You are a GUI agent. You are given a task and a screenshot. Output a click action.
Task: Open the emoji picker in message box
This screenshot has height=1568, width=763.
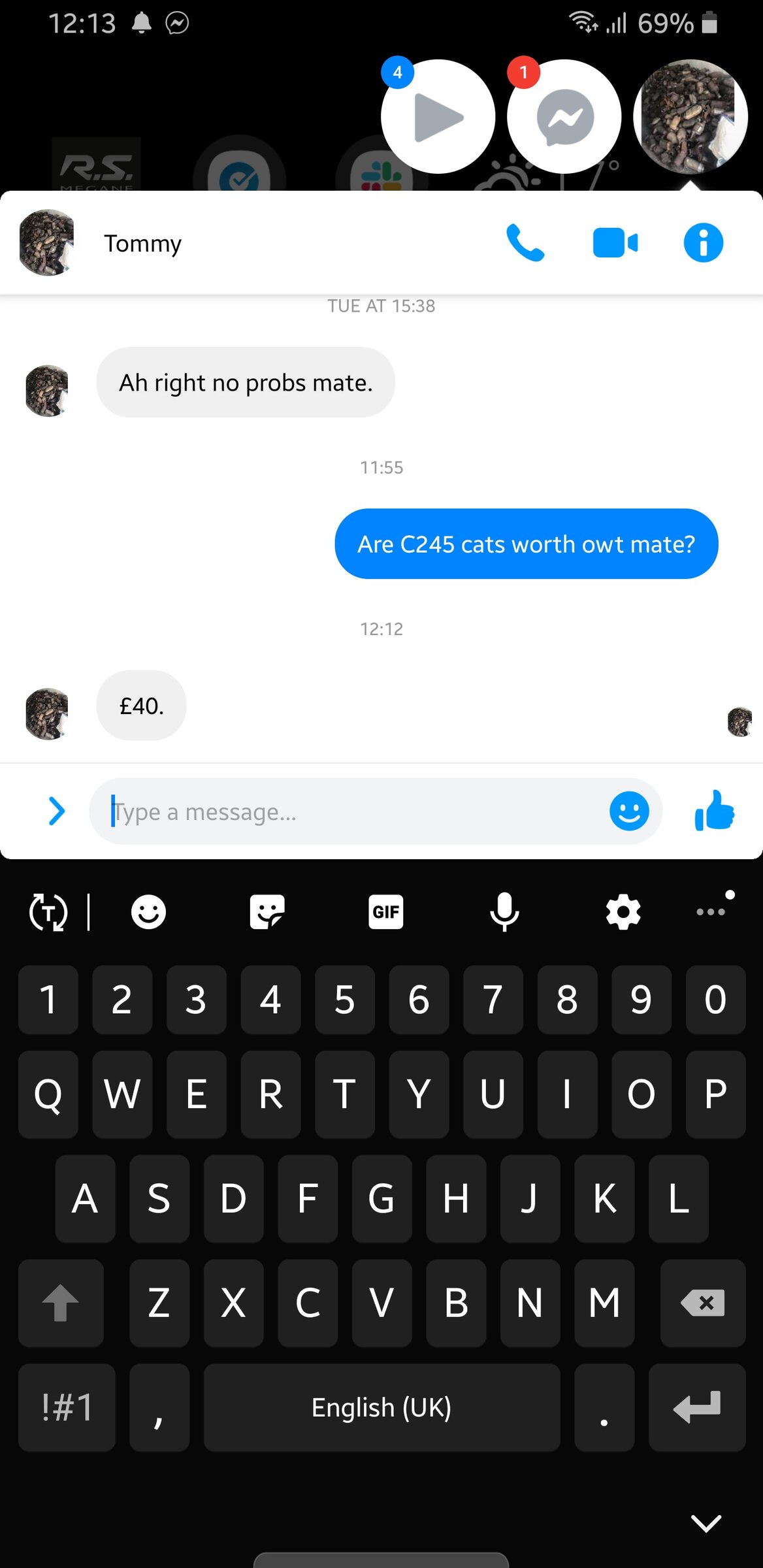[x=628, y=811]
